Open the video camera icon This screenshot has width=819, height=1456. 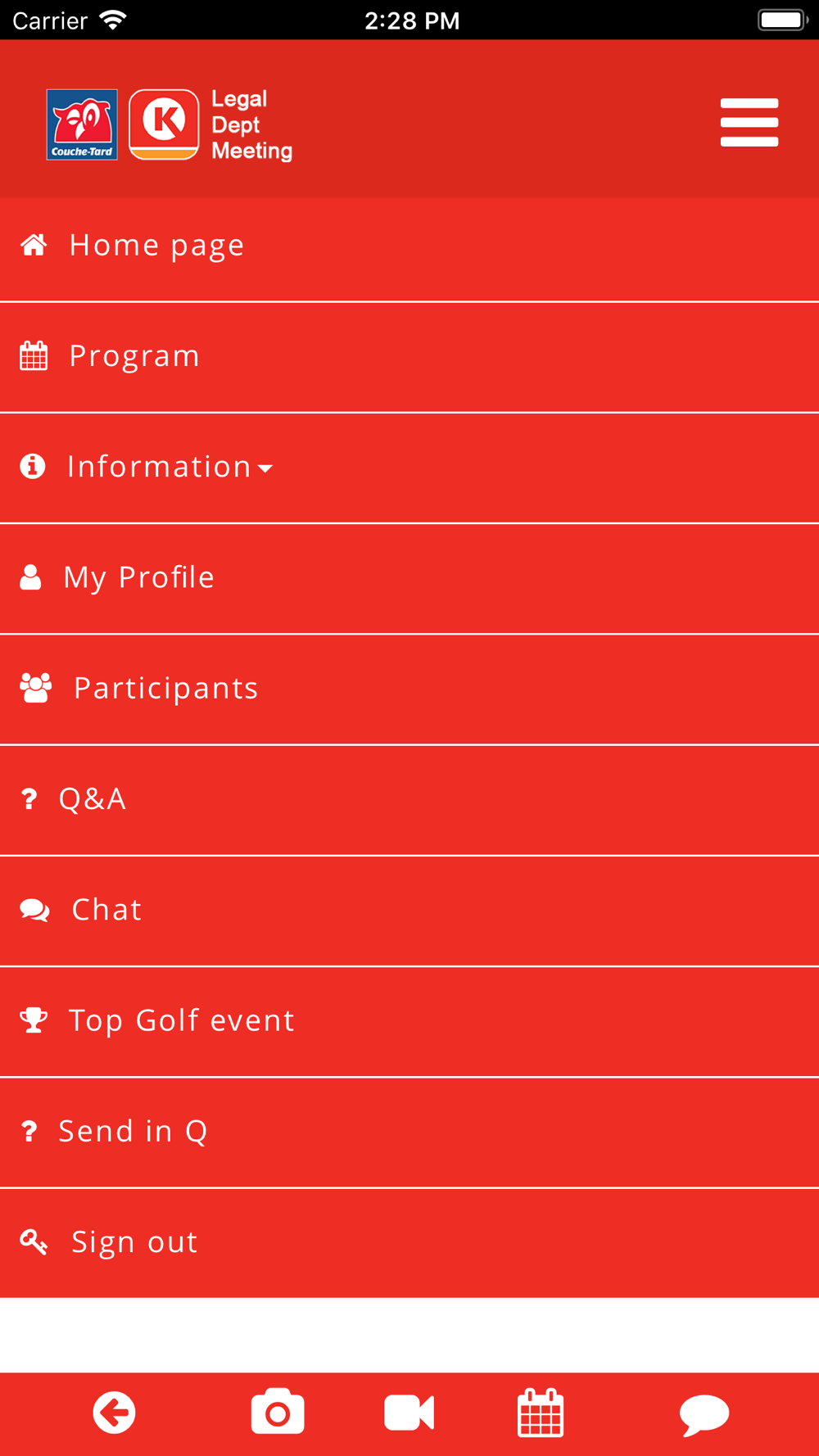pos(409,1413)
